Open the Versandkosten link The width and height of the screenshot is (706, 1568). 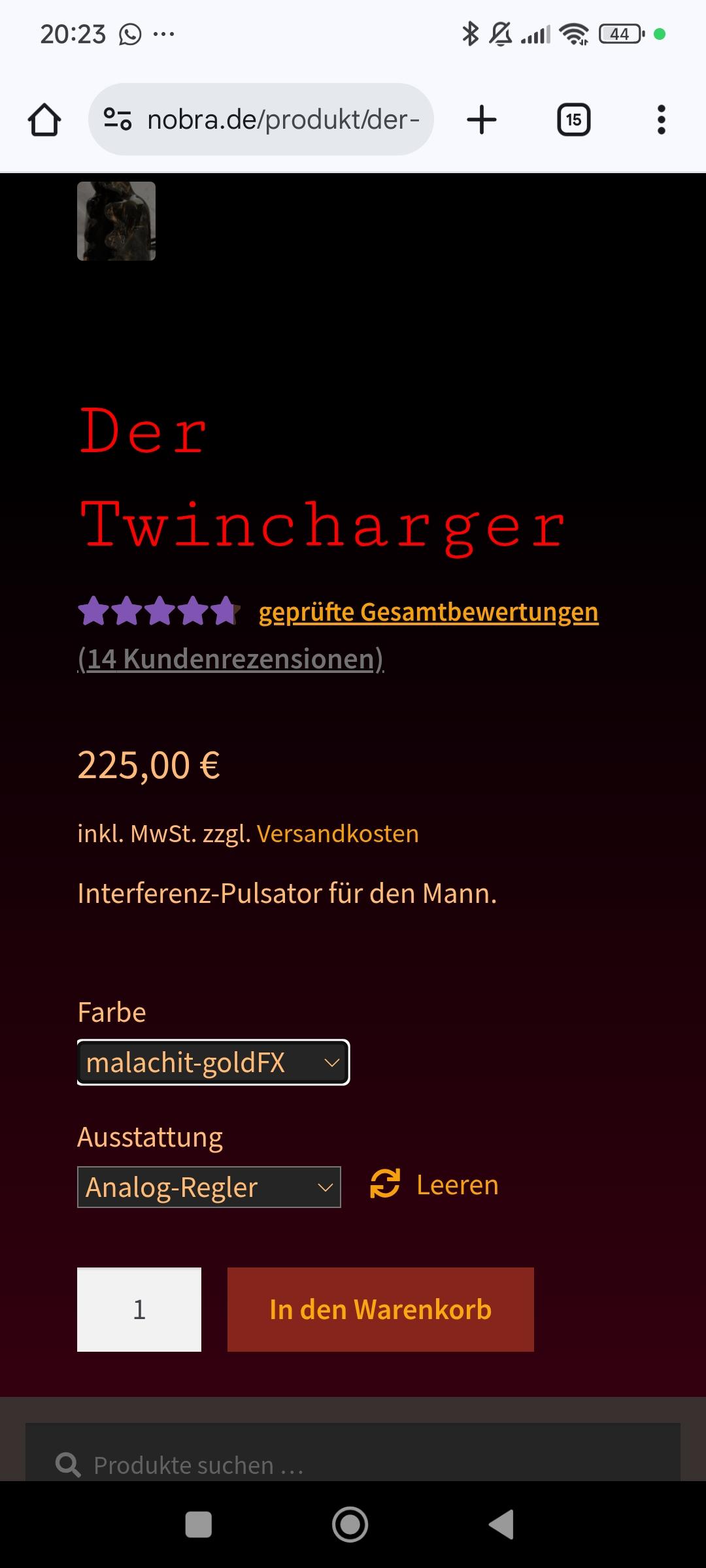click(x=338, y=834)
